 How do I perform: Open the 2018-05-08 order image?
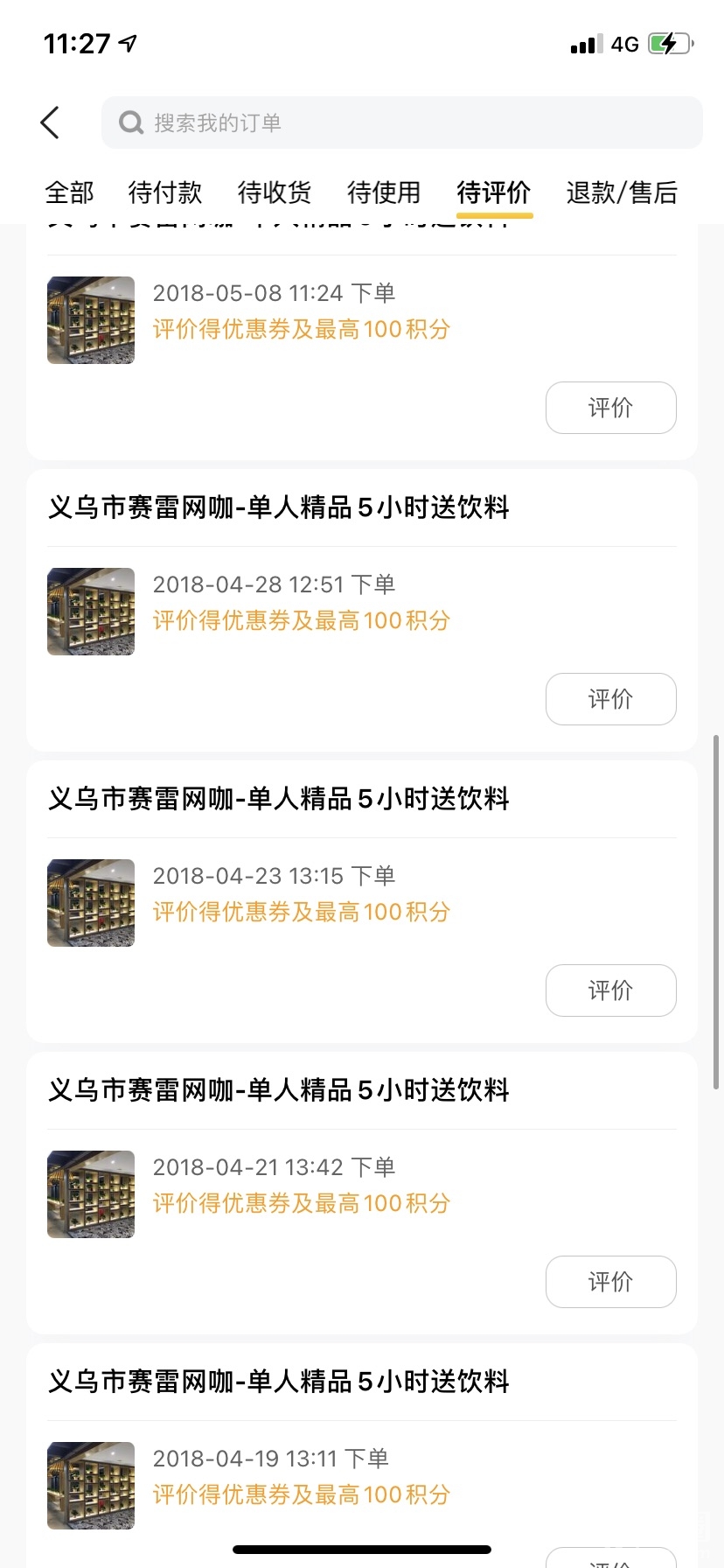(x=91, y=320)
